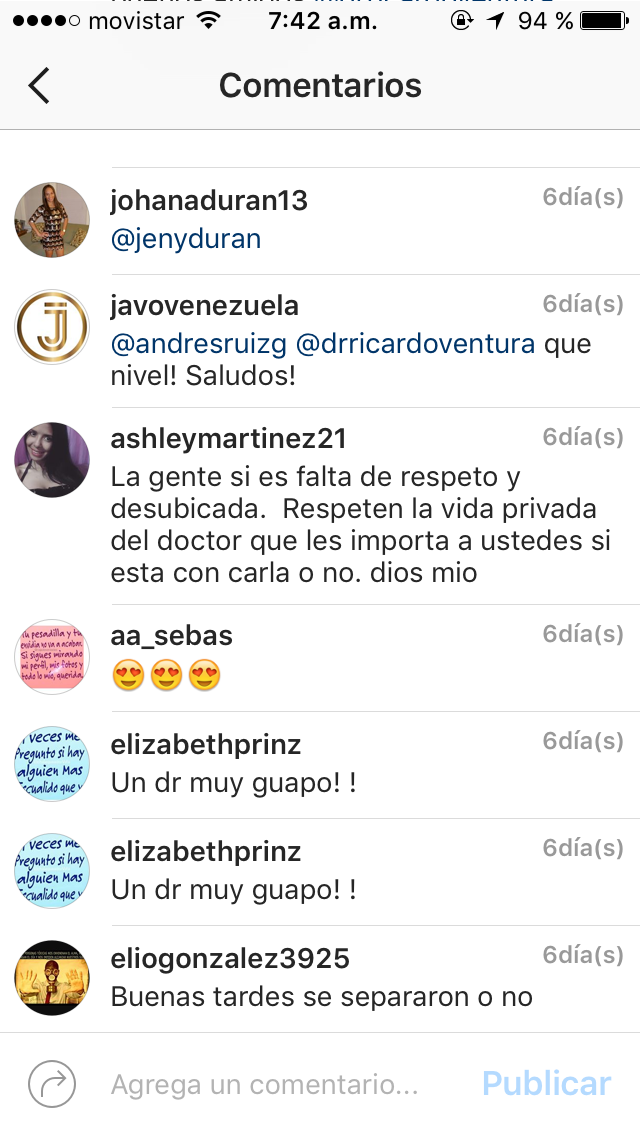This screenshot has height=1136, width=640.
Task: Open ashleymartinez21's avatar photo
Action: (52, 460)
